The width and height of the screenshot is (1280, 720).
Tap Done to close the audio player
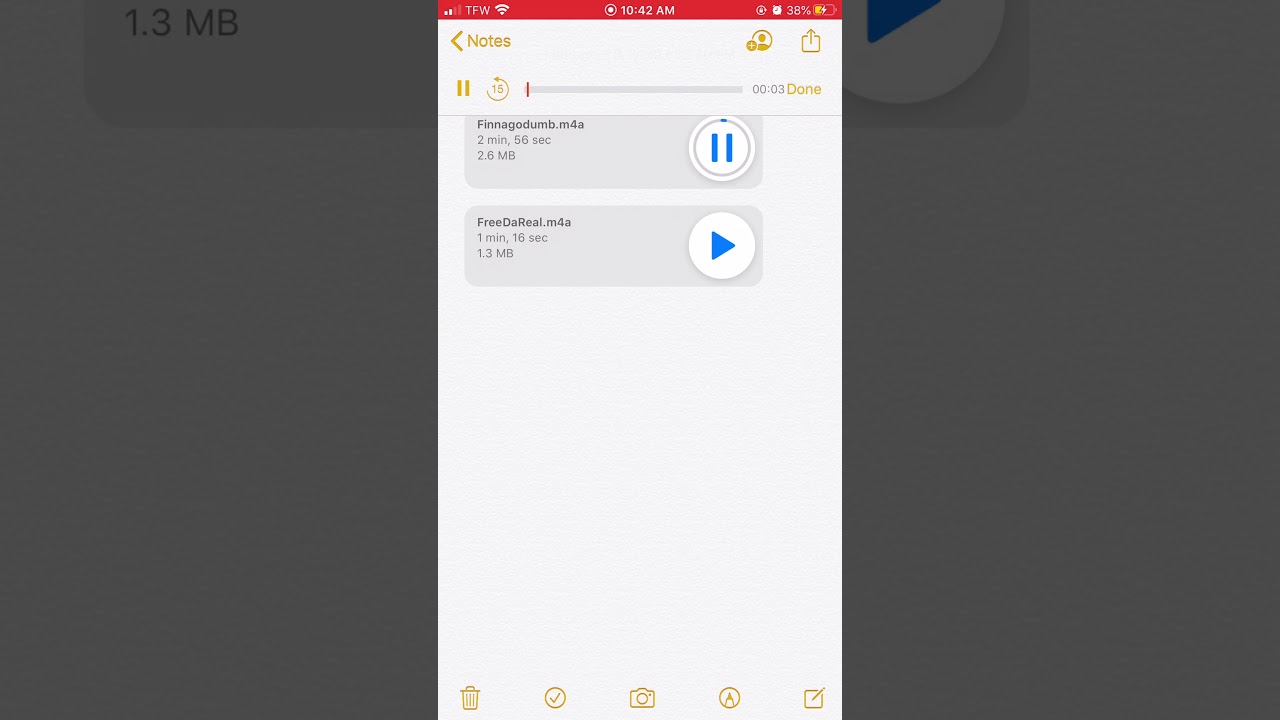point(803,89)
